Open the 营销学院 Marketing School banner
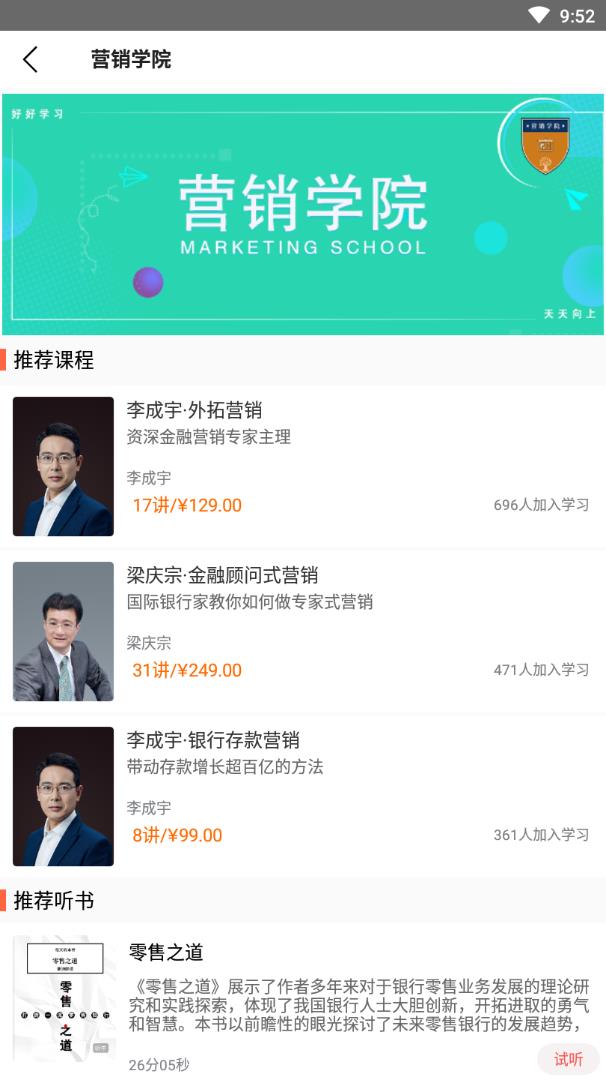606x1080 pixels. pos(303,214)
